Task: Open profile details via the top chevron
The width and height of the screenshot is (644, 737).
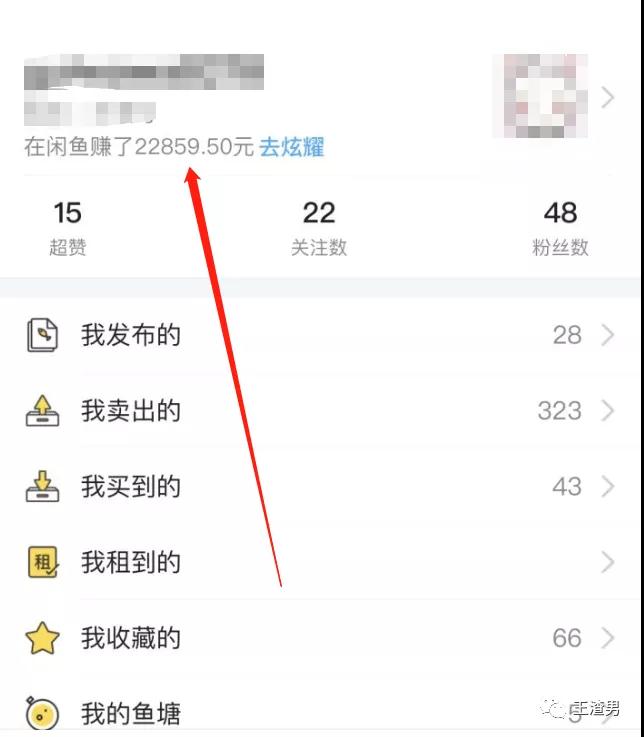Action: tap(607, 97)
